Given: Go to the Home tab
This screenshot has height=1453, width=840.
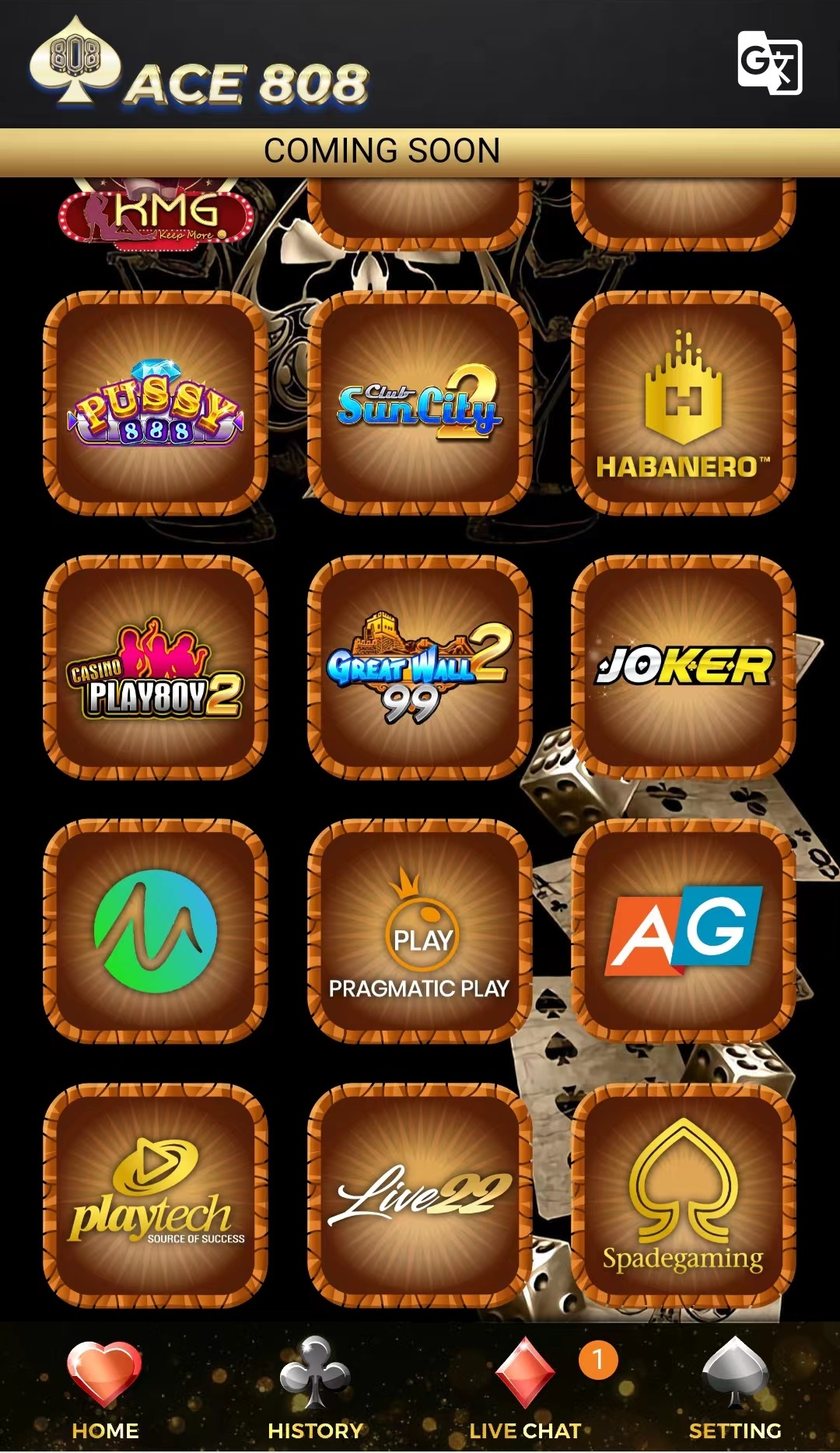Looking at the screenshot, I should pos(105,1388).
